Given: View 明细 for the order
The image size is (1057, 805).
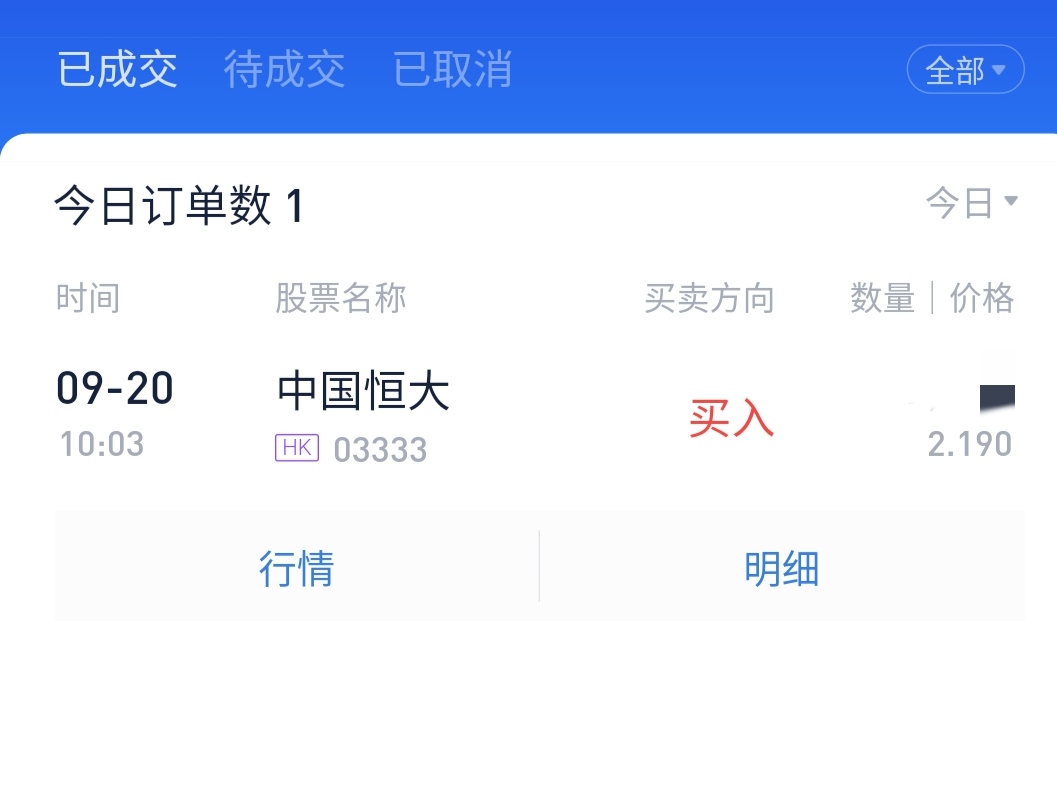Looking at the screenshot, I should (x=782, y=567).
